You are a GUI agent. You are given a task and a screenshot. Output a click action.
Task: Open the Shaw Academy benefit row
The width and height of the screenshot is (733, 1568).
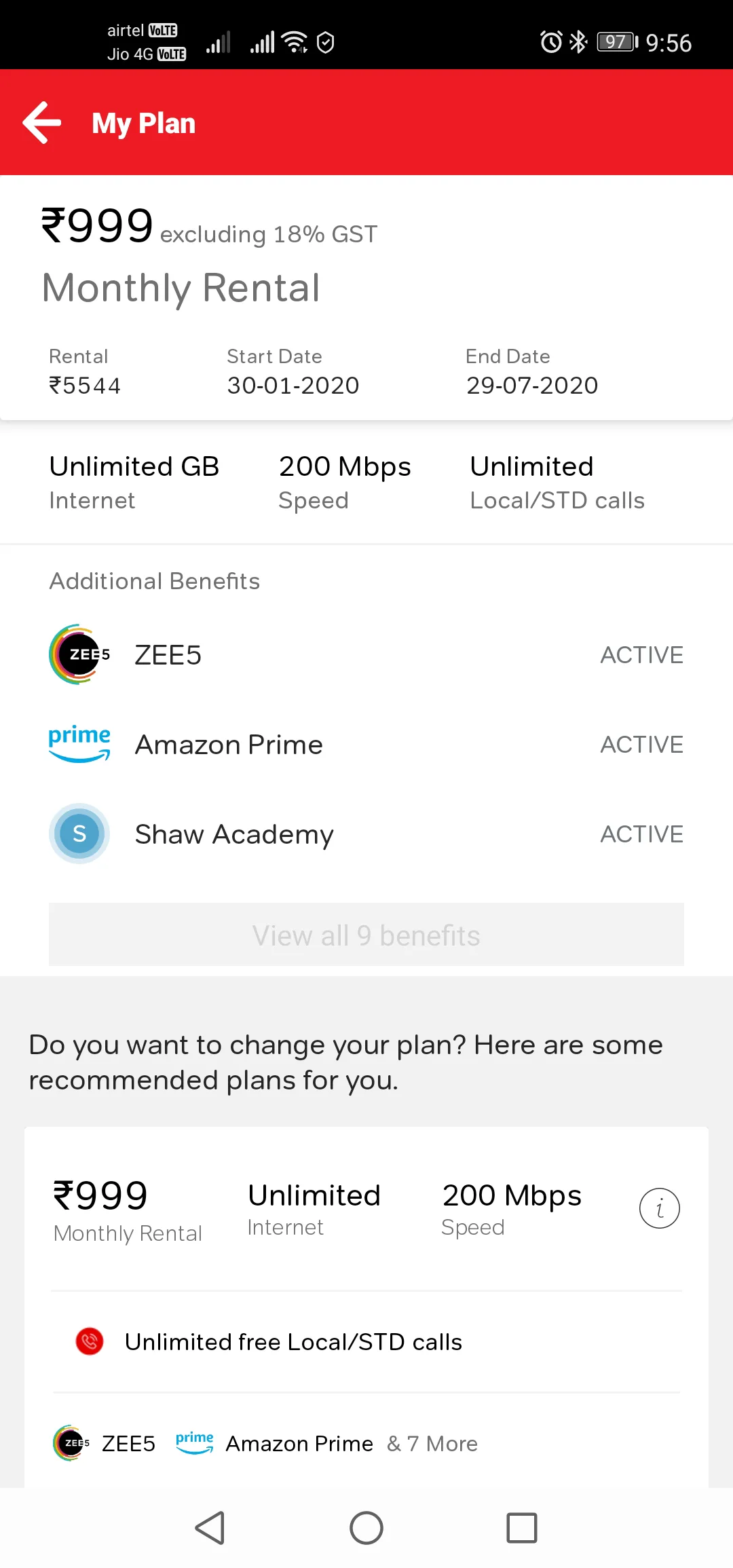pos(366,834)
